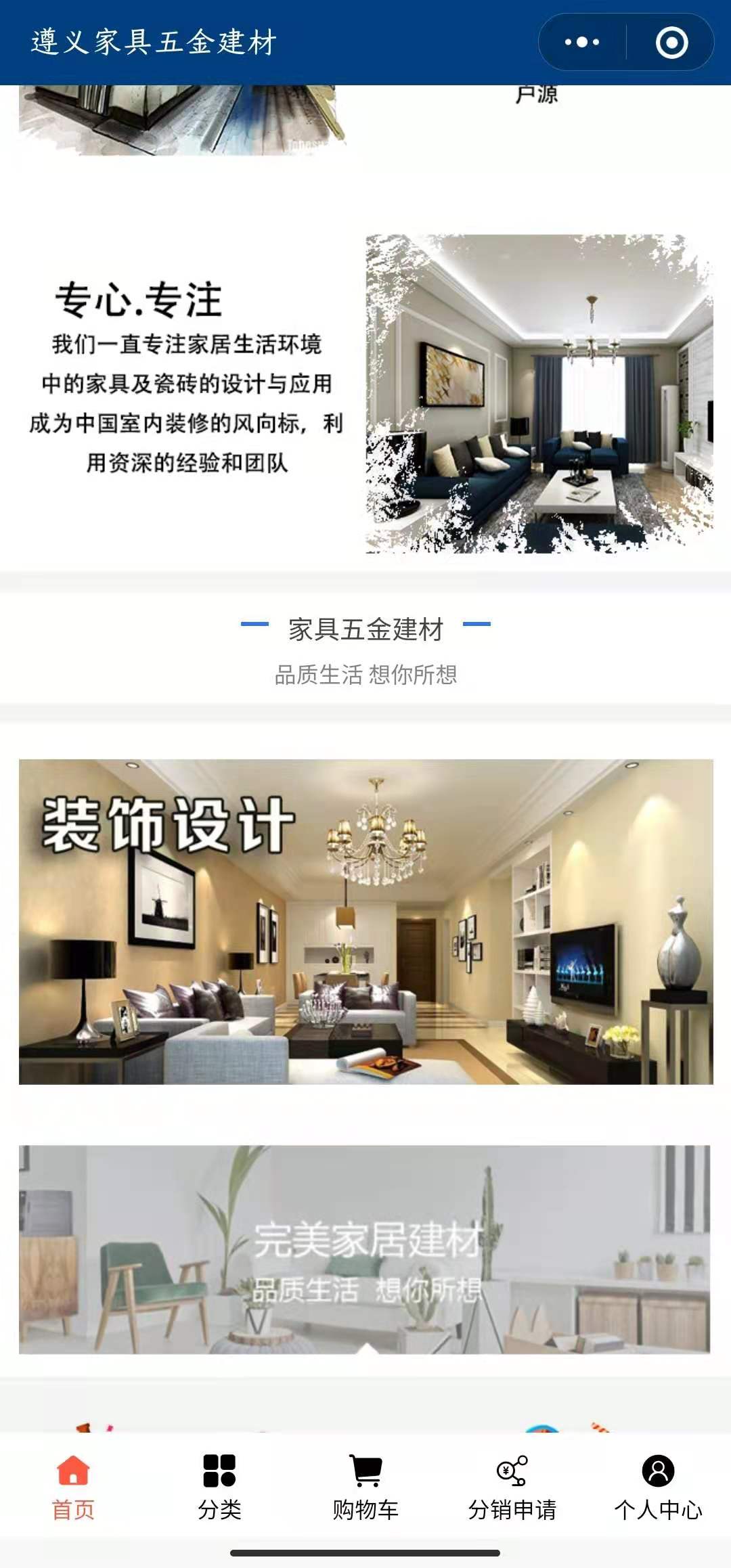Image resolution: width=731 pixels, height=1568 pixels.
Task: Switch to the 分类 tab
Action: [219, 1485]
